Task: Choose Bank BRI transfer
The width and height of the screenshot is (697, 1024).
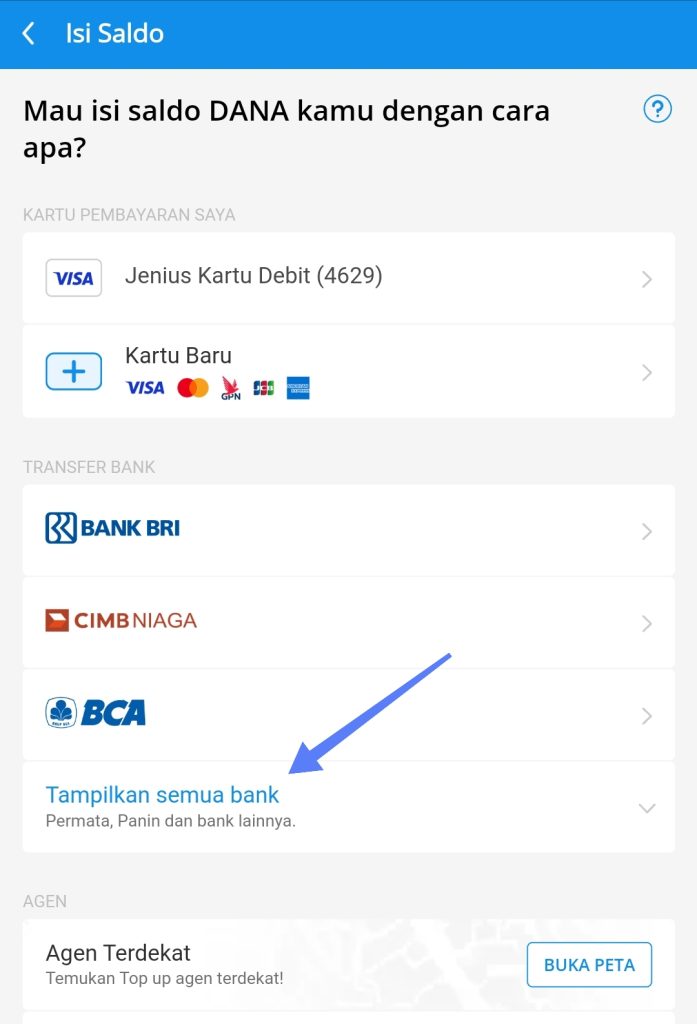Action: [348, 529]
